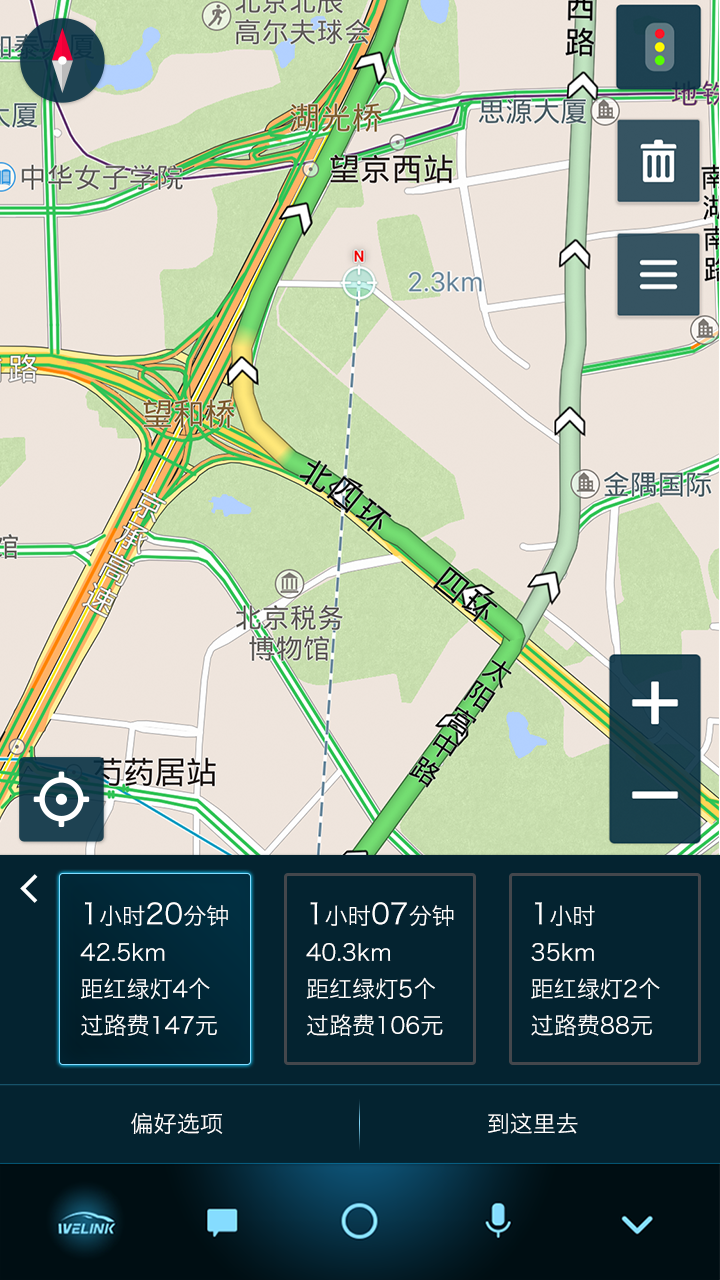Open the WELINK logo button
This screenshot has height=1280, width=720.
pyautogui.click(x=86, y=1222)
